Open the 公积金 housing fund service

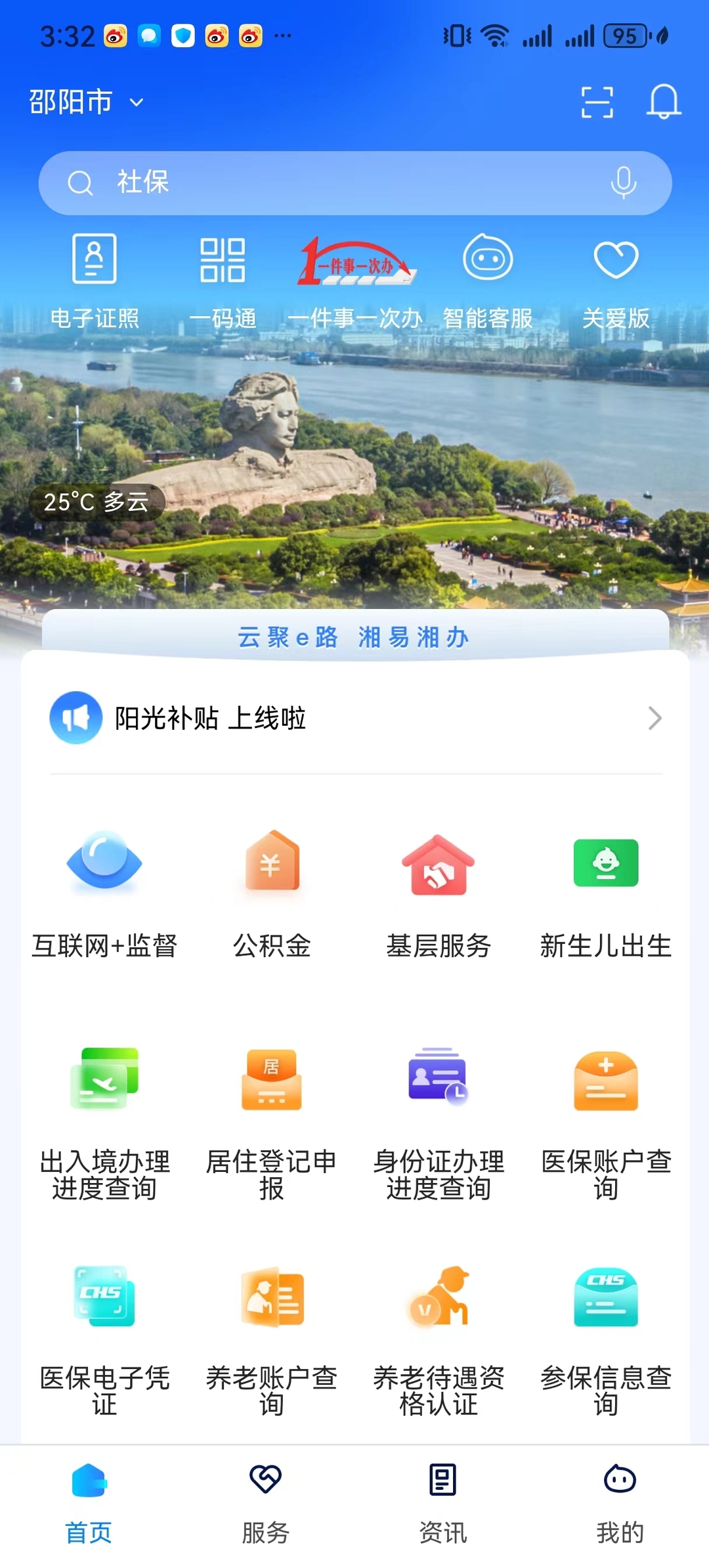coord(272,892)
